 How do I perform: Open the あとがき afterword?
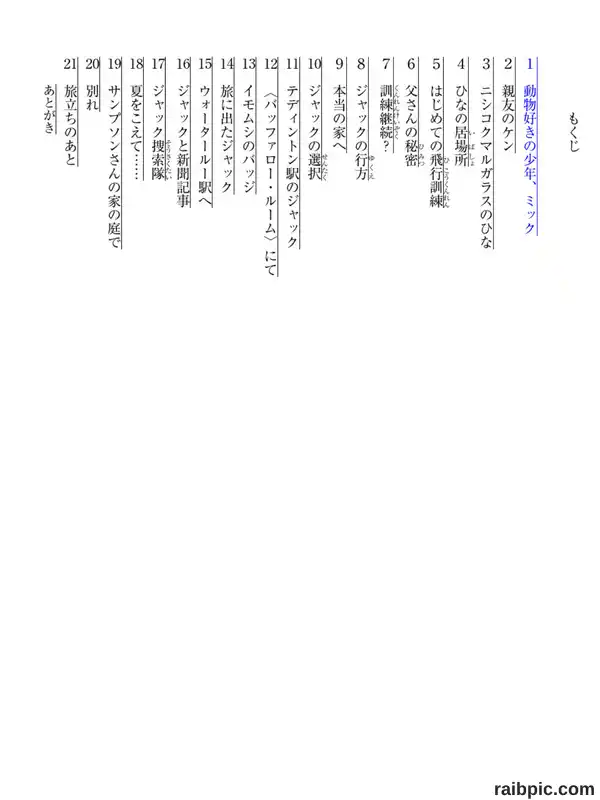pyautogui.click(x=49, y=109)
